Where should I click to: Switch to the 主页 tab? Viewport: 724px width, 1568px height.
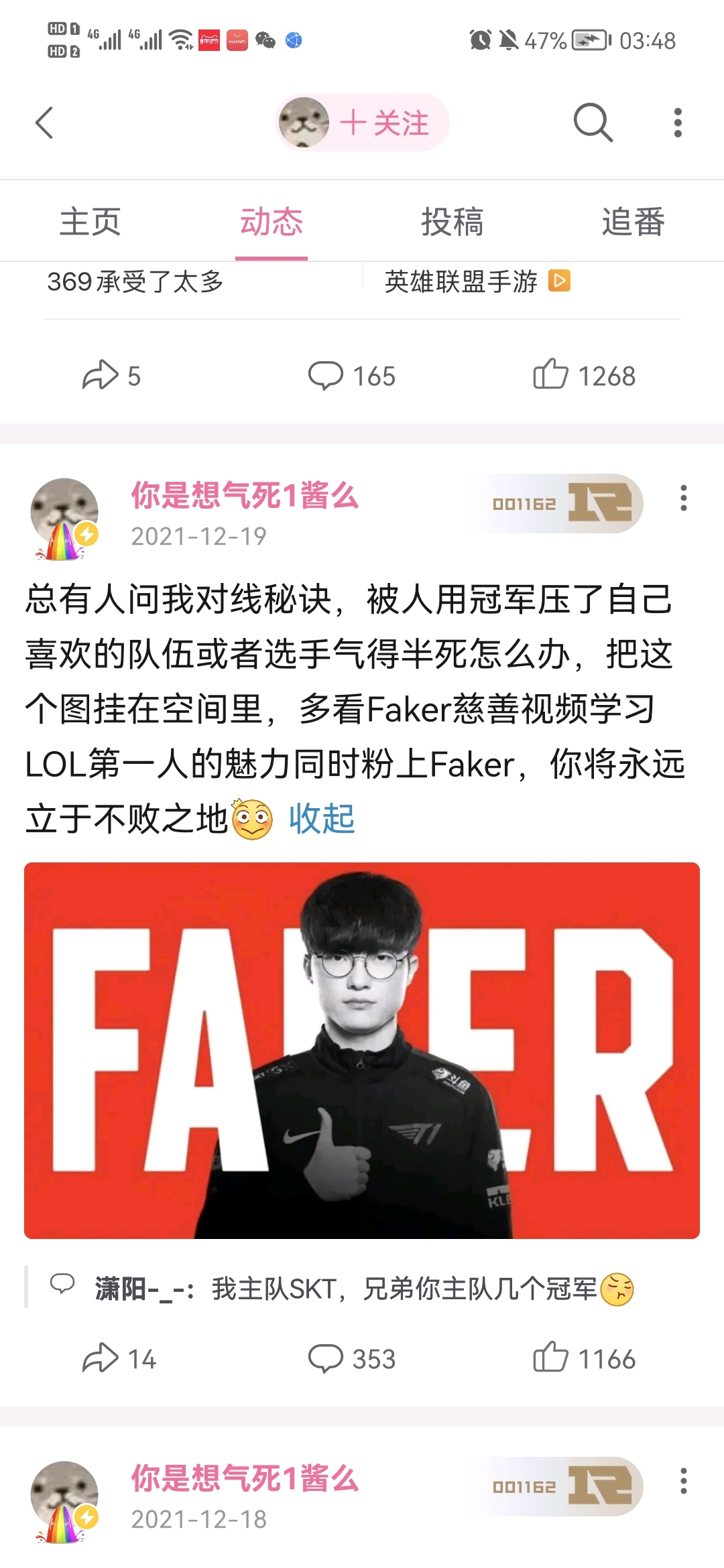[90, 222]
